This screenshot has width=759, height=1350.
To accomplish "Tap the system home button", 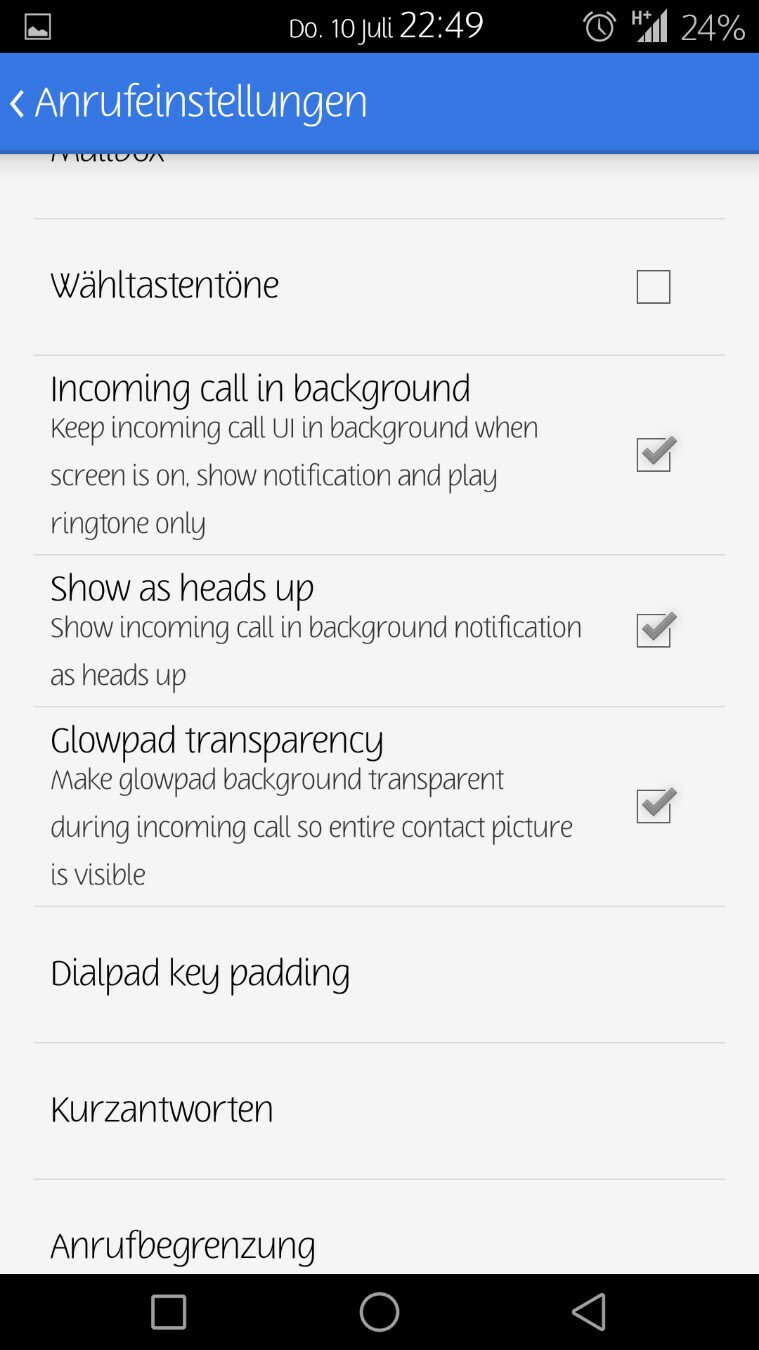I will pos(379,1312).
